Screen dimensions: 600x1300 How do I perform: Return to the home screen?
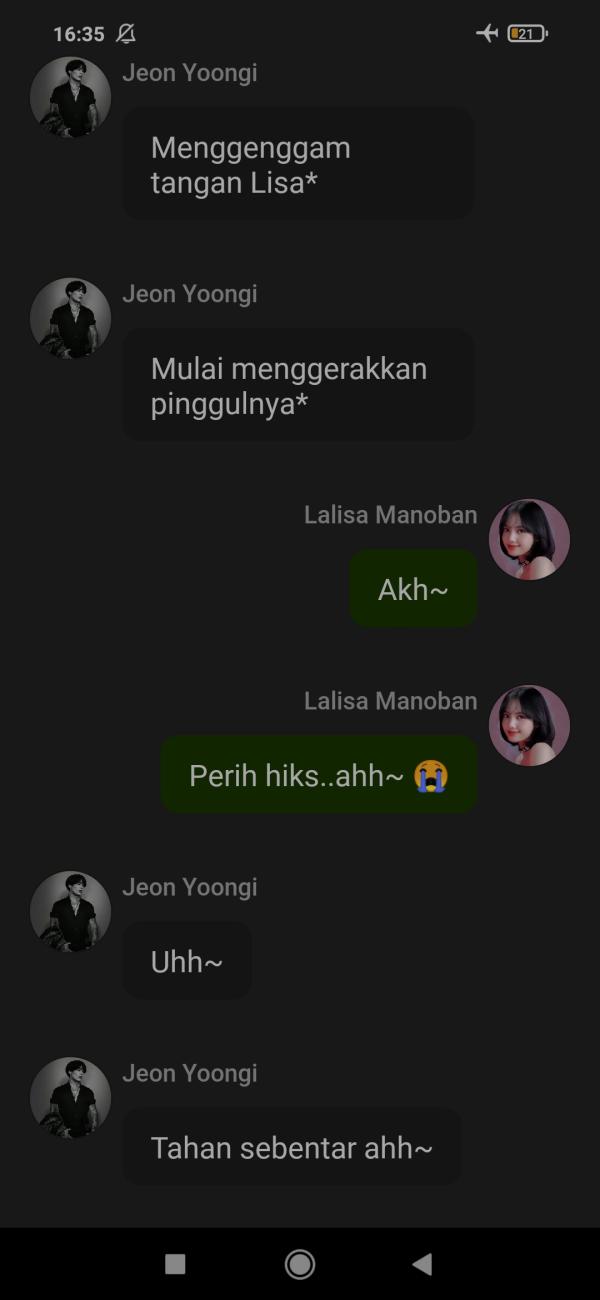pos(300,1264)
